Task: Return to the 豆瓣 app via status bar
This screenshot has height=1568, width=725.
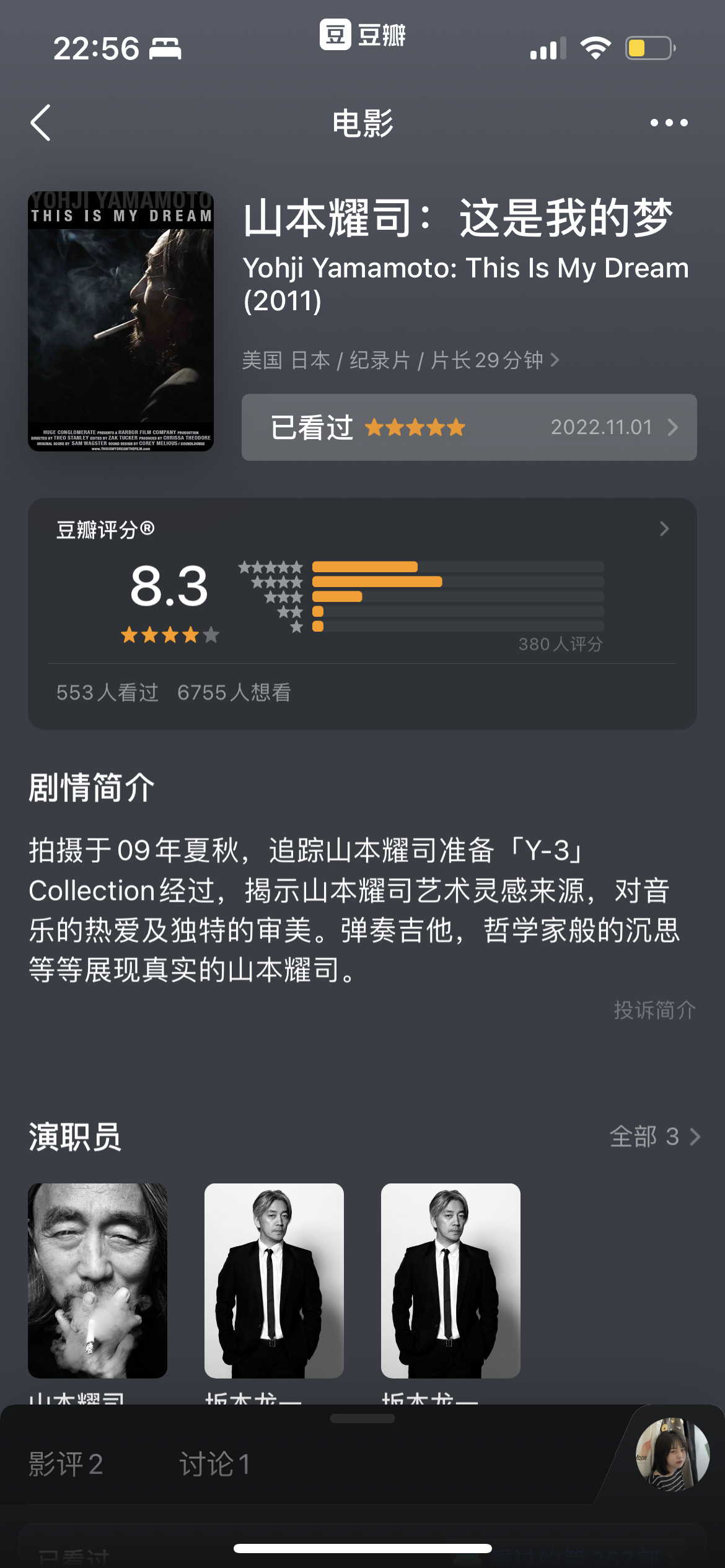Action: coord(362,34)
